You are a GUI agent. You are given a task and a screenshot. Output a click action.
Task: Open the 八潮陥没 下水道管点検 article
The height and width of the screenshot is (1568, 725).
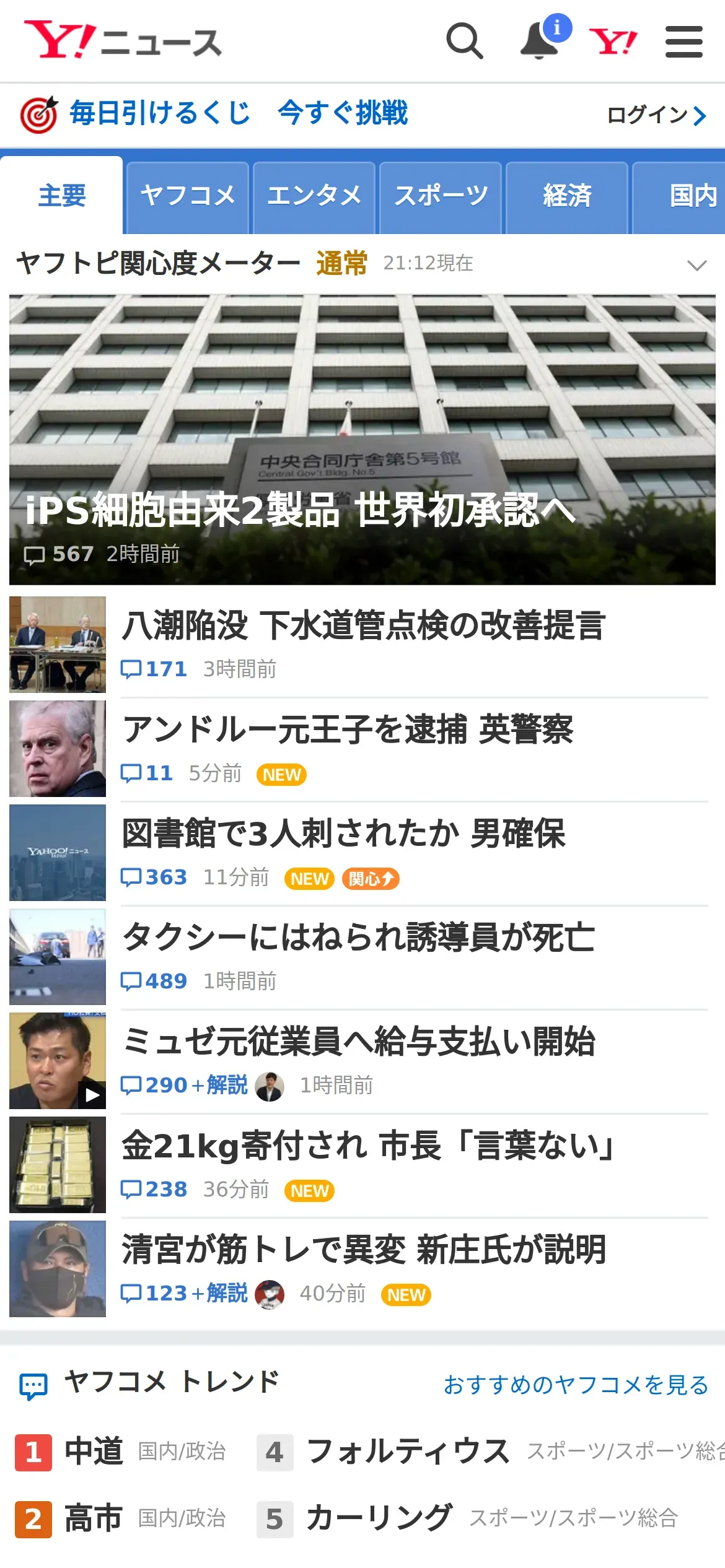coord(363,625)
